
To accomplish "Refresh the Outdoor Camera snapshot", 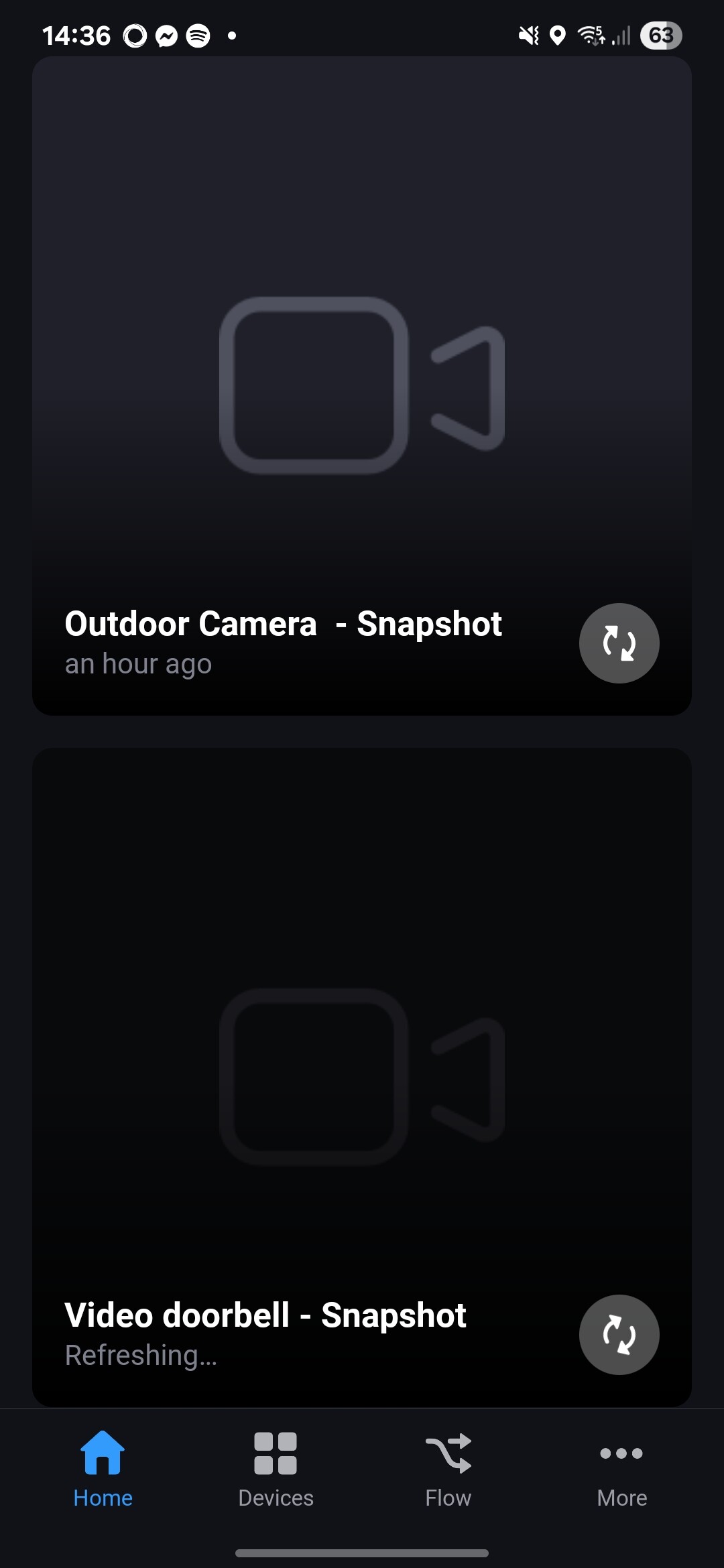I will pyautogui.click(x=619, y=643).
